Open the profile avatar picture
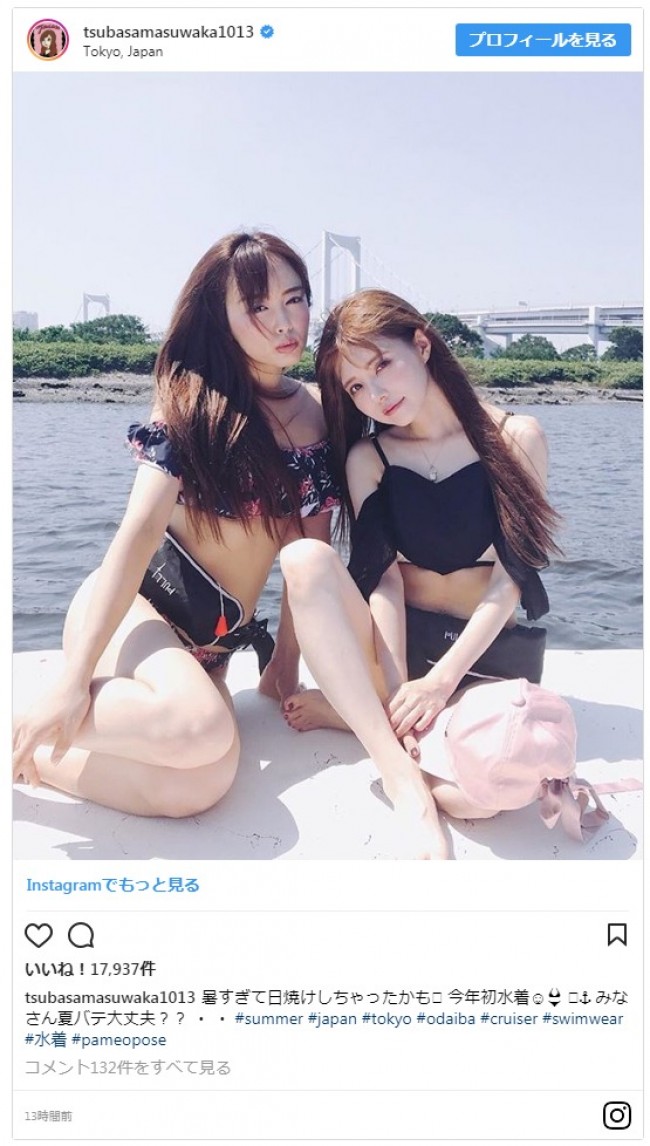The image size is (650, 1146). click(x=47, y=41)
